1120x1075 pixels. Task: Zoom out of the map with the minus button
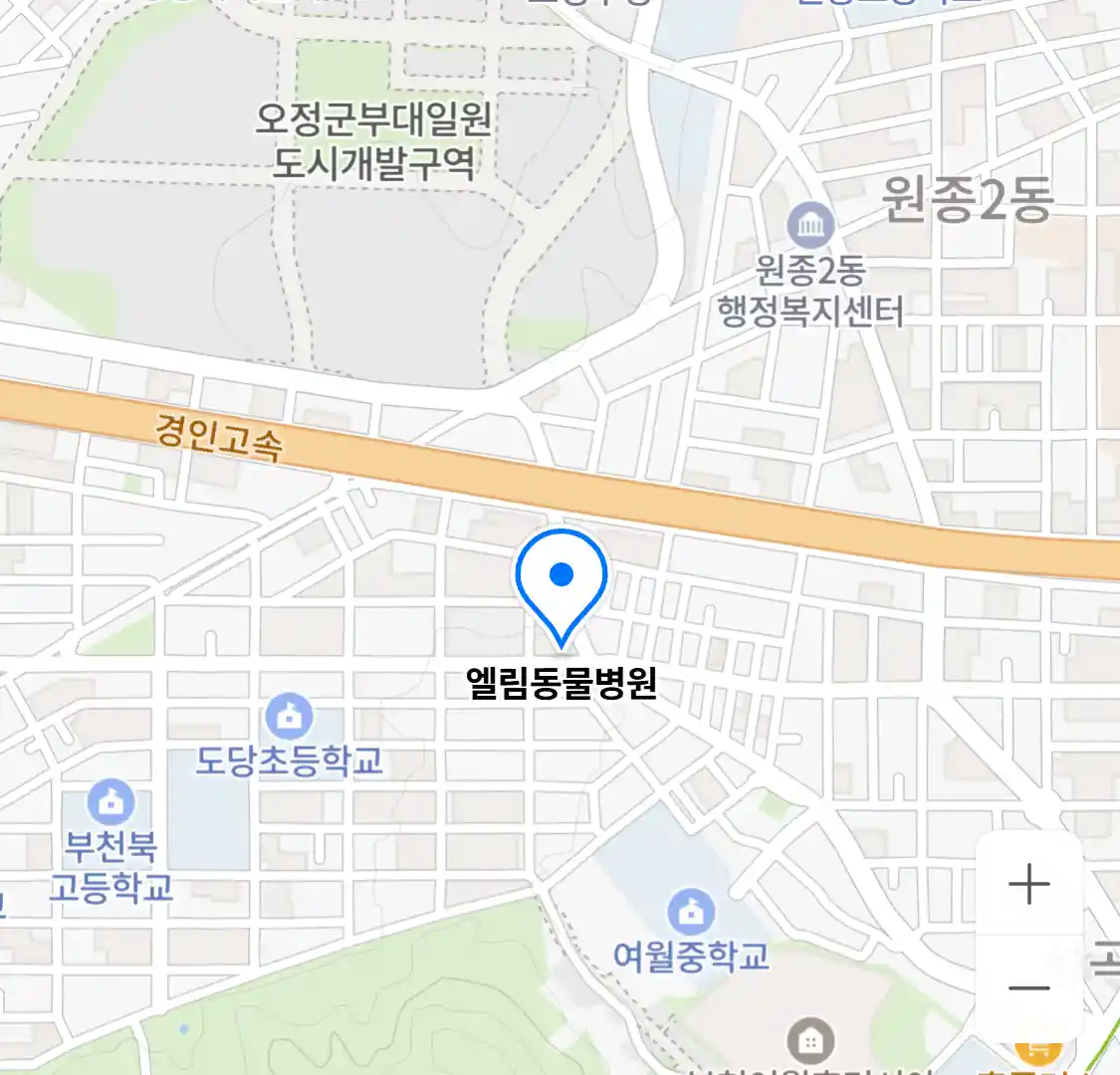pyautogui.click(x=1028, y=987)
